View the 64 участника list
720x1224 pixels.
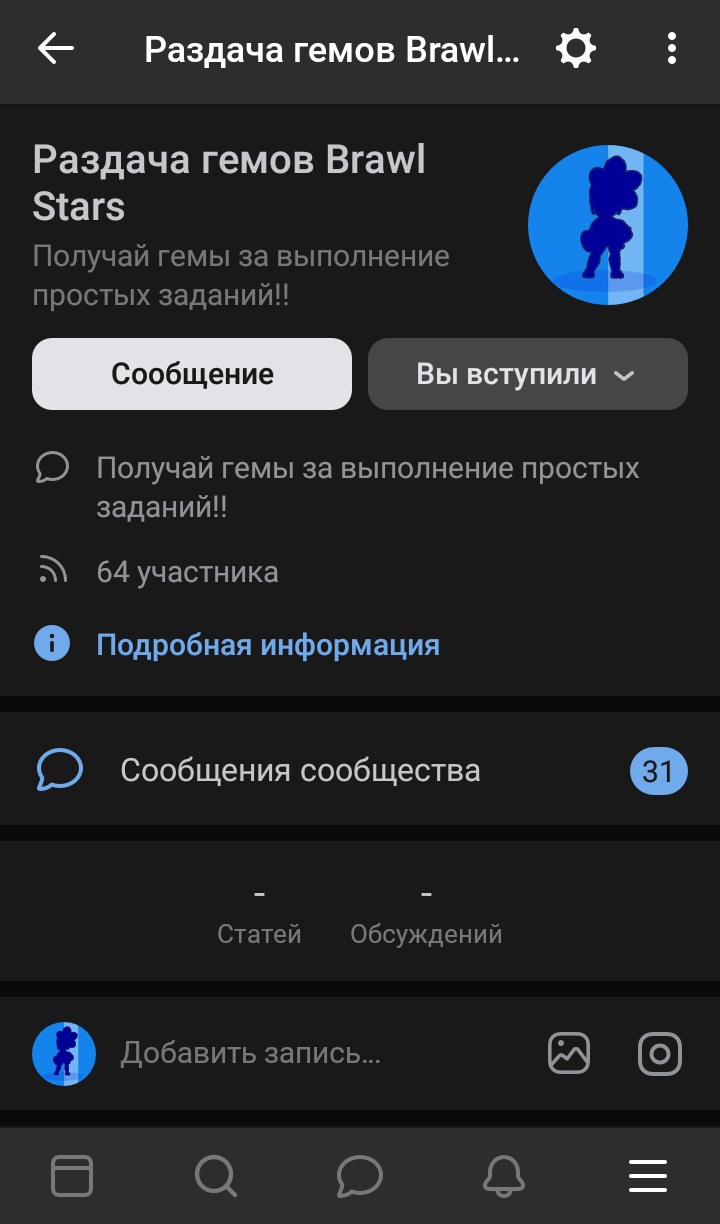(x=187, y=572)
